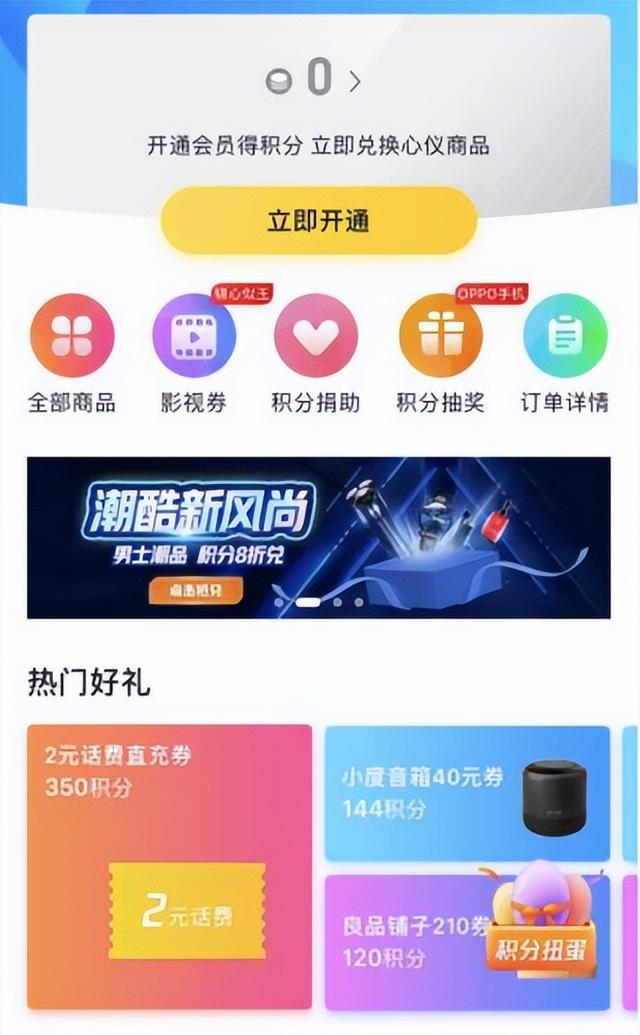
Task: Tap the 立即开通 button
Action: click(319, 220)
